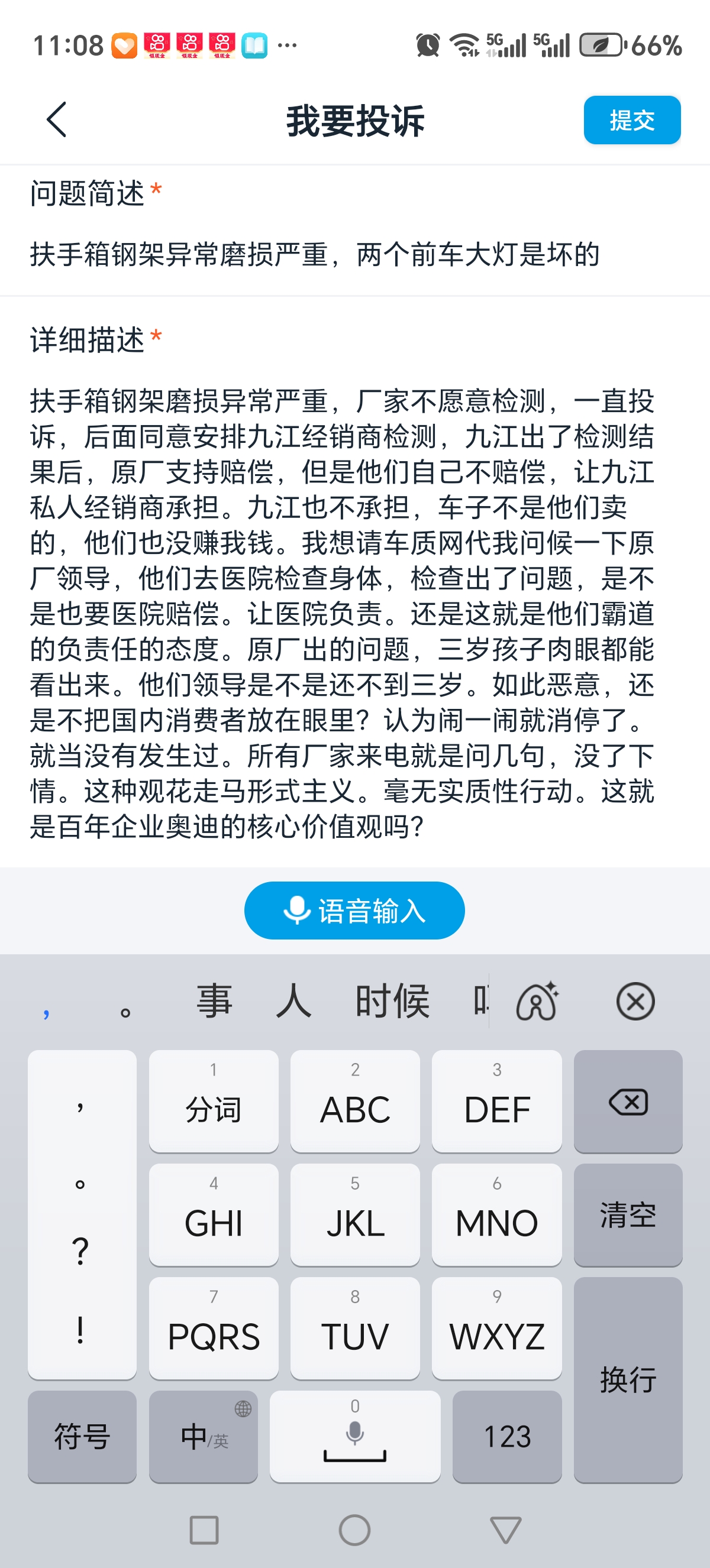The image size is (710, 1568).
Task: Type with the JKL key
Action: [x=354, y=1215]
